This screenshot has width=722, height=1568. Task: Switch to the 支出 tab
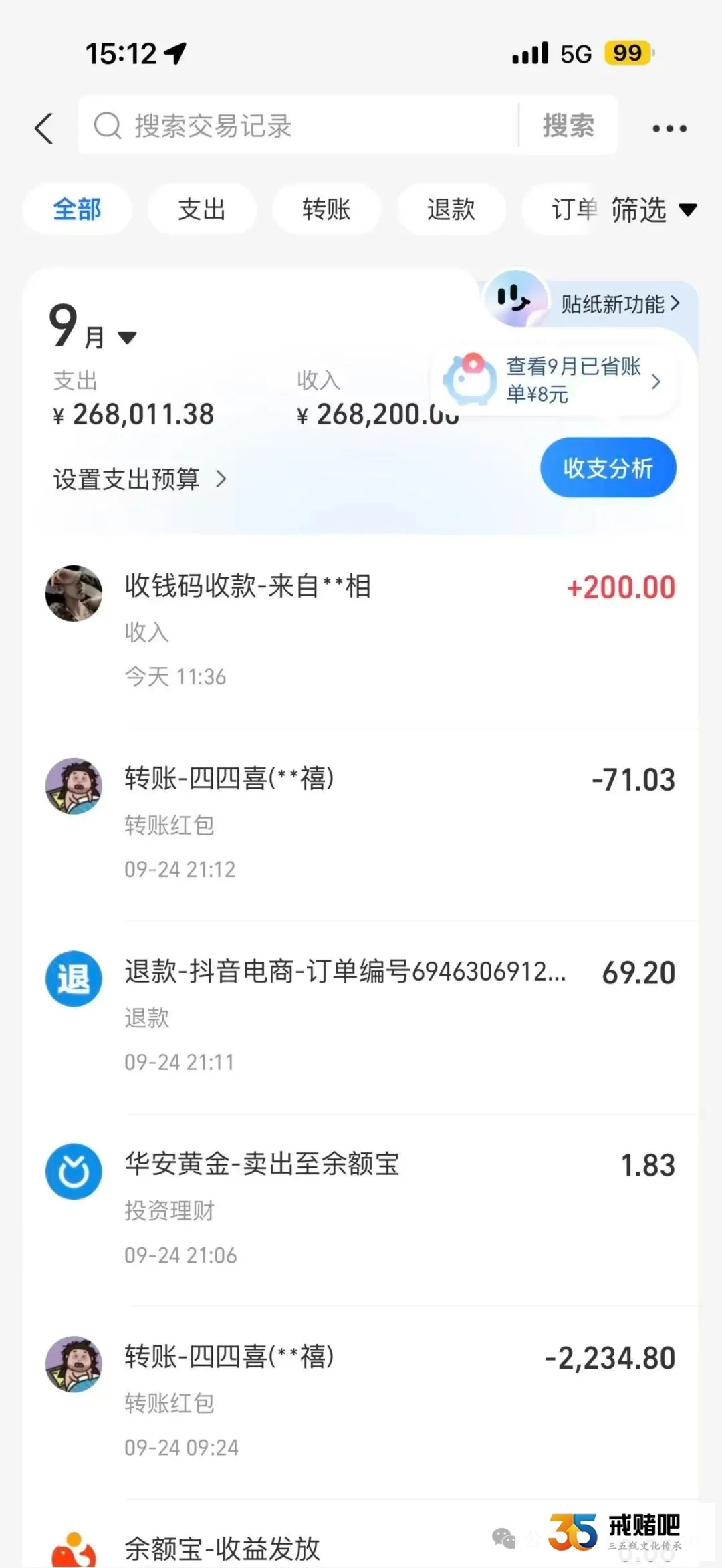tap(202, 209)
